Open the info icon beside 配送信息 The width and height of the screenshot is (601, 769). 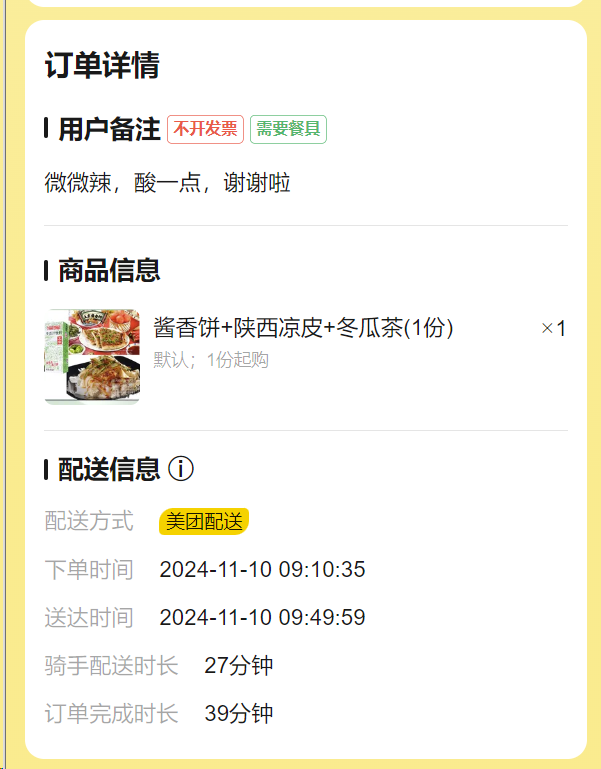pos(181,469)
